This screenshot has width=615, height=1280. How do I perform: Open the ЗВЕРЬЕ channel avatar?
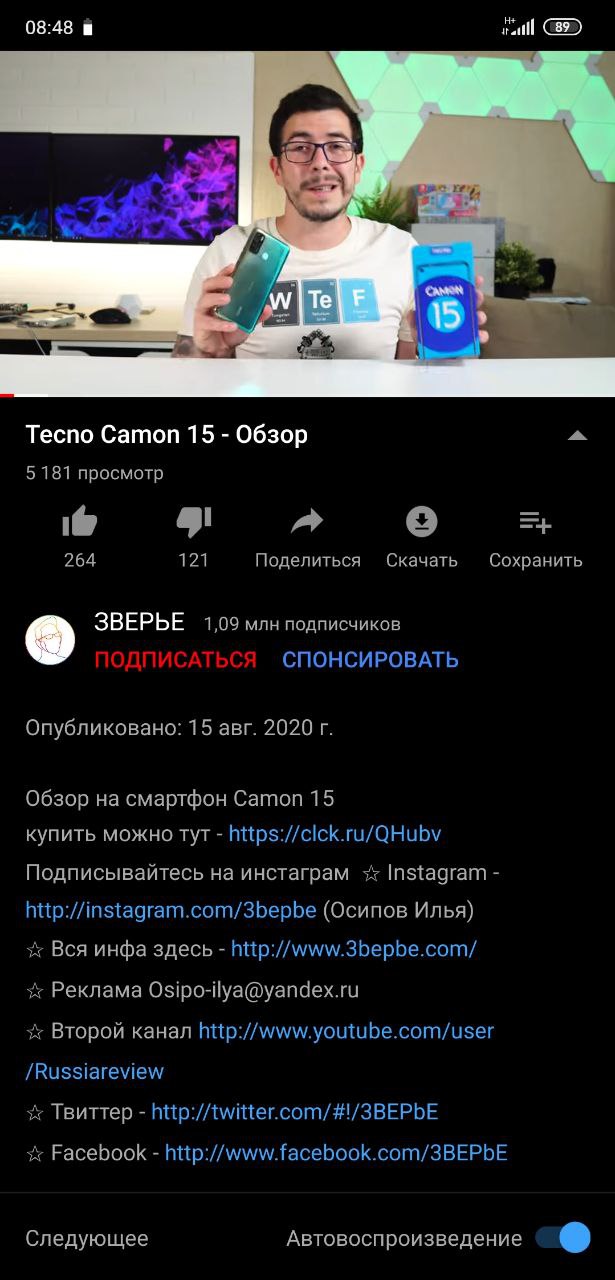pyautogui.click(x=50, y=640)
